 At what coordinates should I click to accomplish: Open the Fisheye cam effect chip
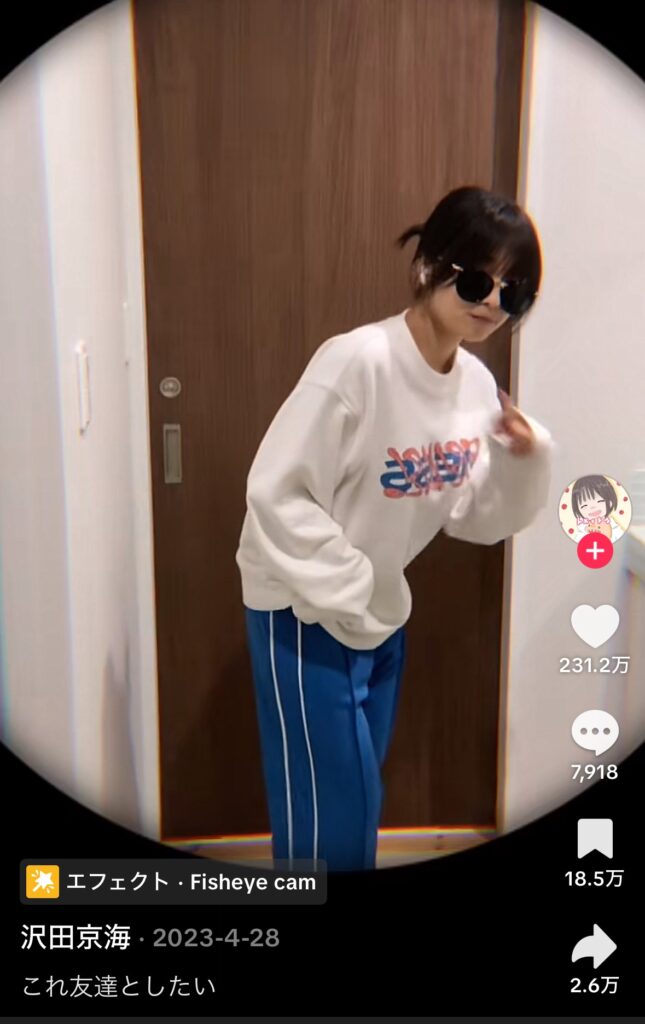pos(173,882)
